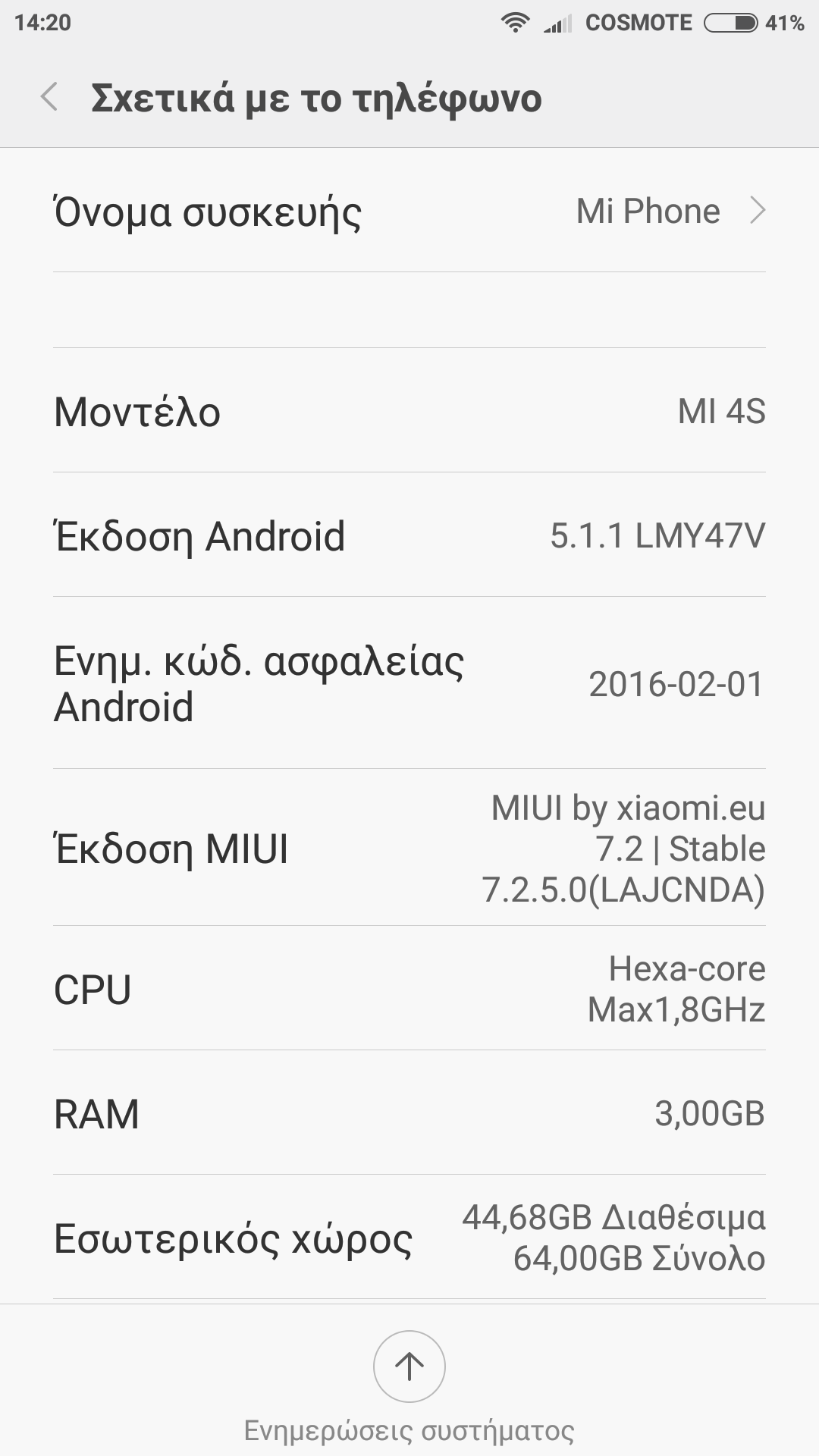Tap the Εσωτερικός χώρος row
The height and width of the screenshot is (1456, 819).
point(409,1238)
